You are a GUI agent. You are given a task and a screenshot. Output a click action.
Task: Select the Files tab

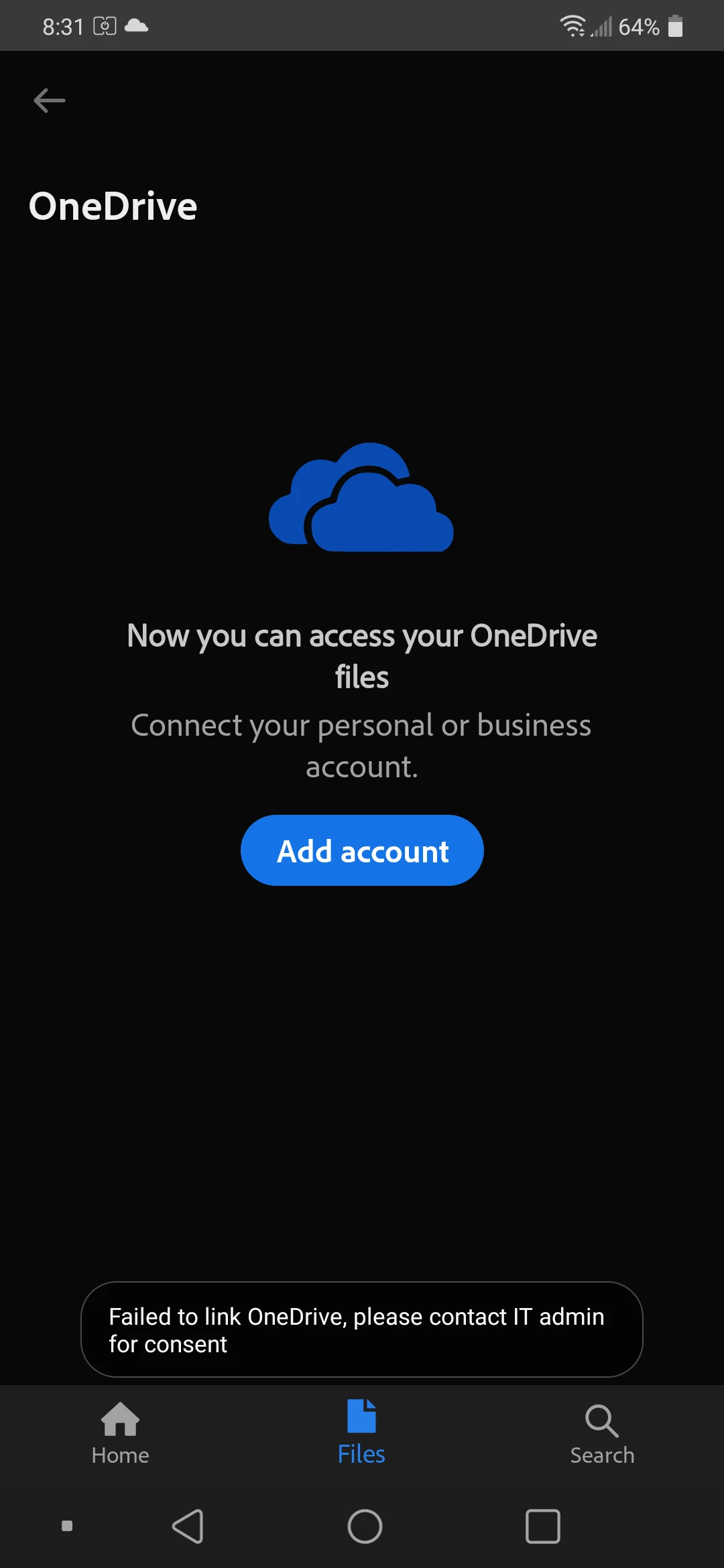point(361,1434)
